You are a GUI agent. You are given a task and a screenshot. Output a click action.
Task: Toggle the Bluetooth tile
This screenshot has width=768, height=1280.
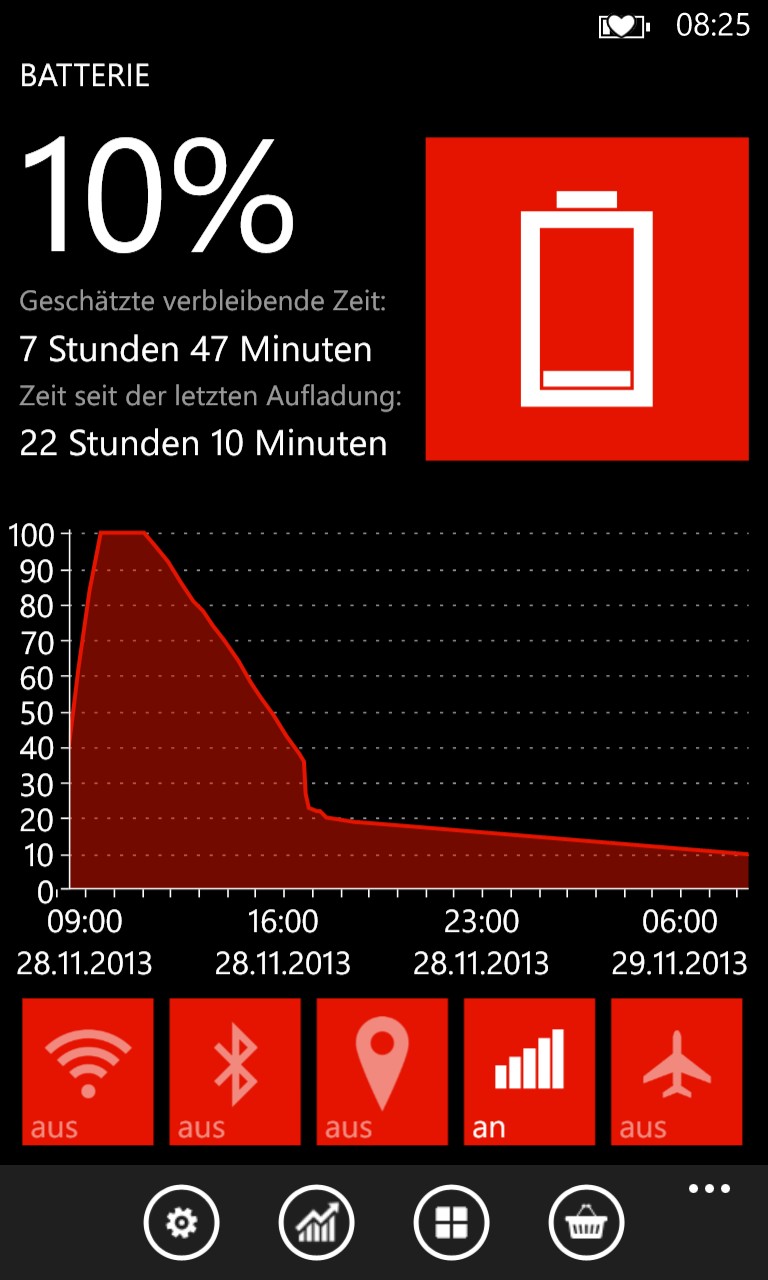tap(235, 1071)
